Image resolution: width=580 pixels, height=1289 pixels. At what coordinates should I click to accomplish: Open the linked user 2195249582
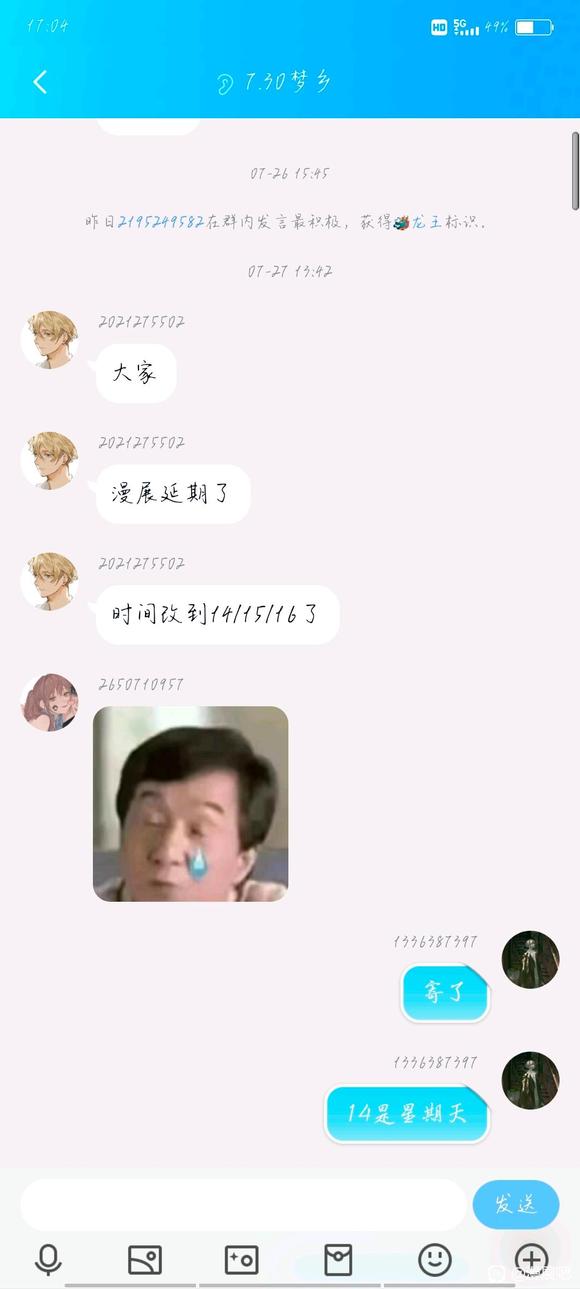(x=161, y=222)
